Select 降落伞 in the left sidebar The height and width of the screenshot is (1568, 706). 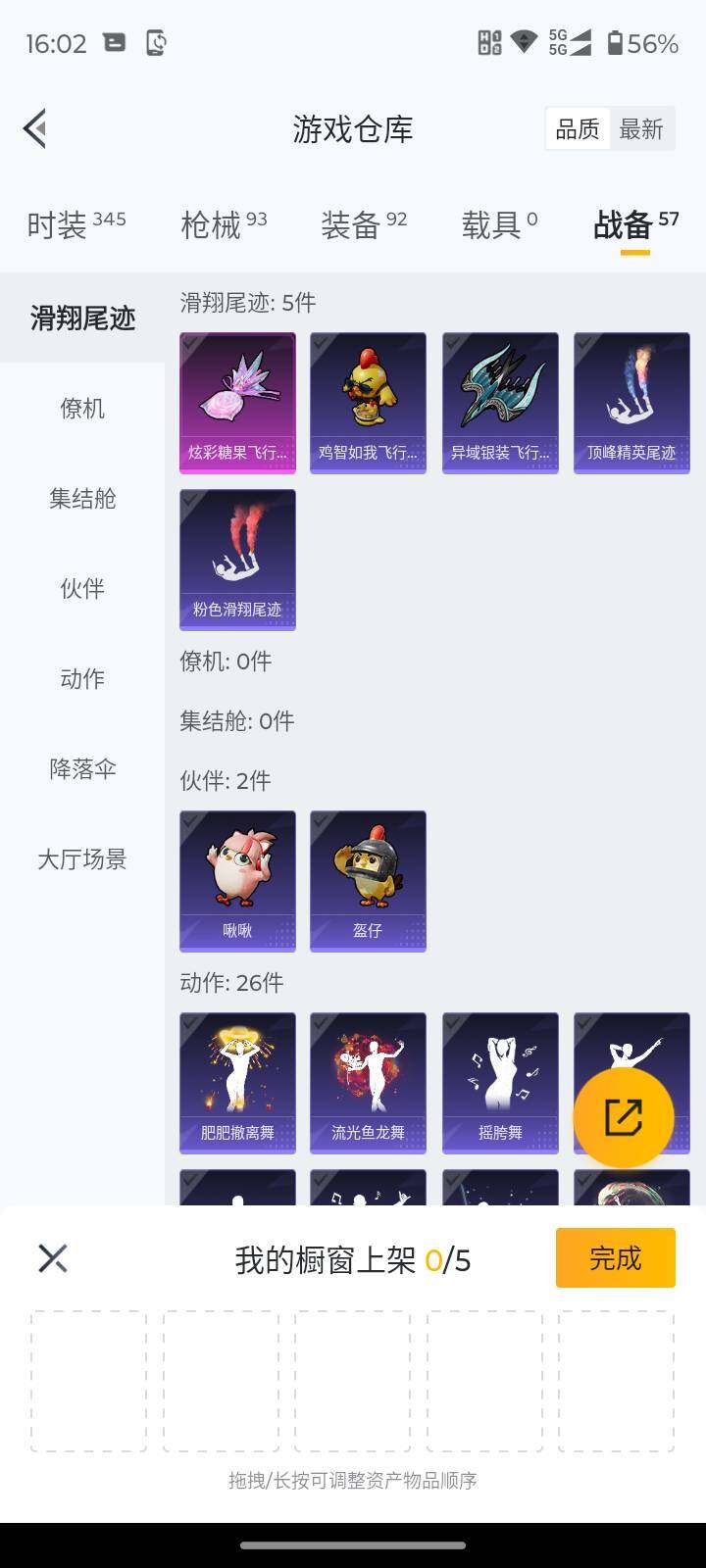click(80, 769)
